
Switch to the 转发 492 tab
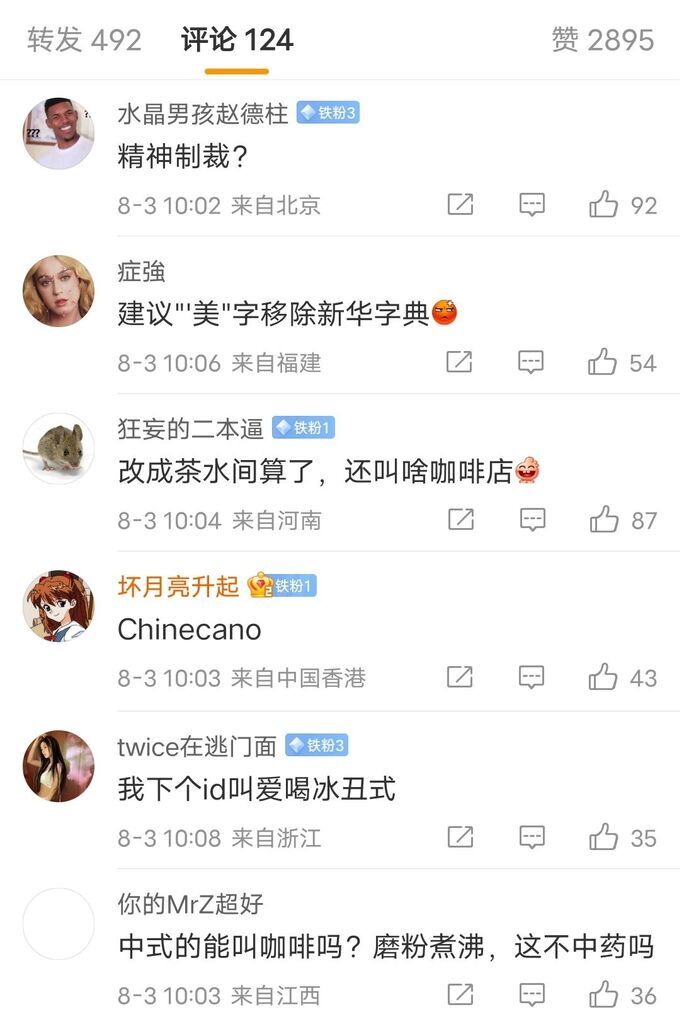(84, 40)
